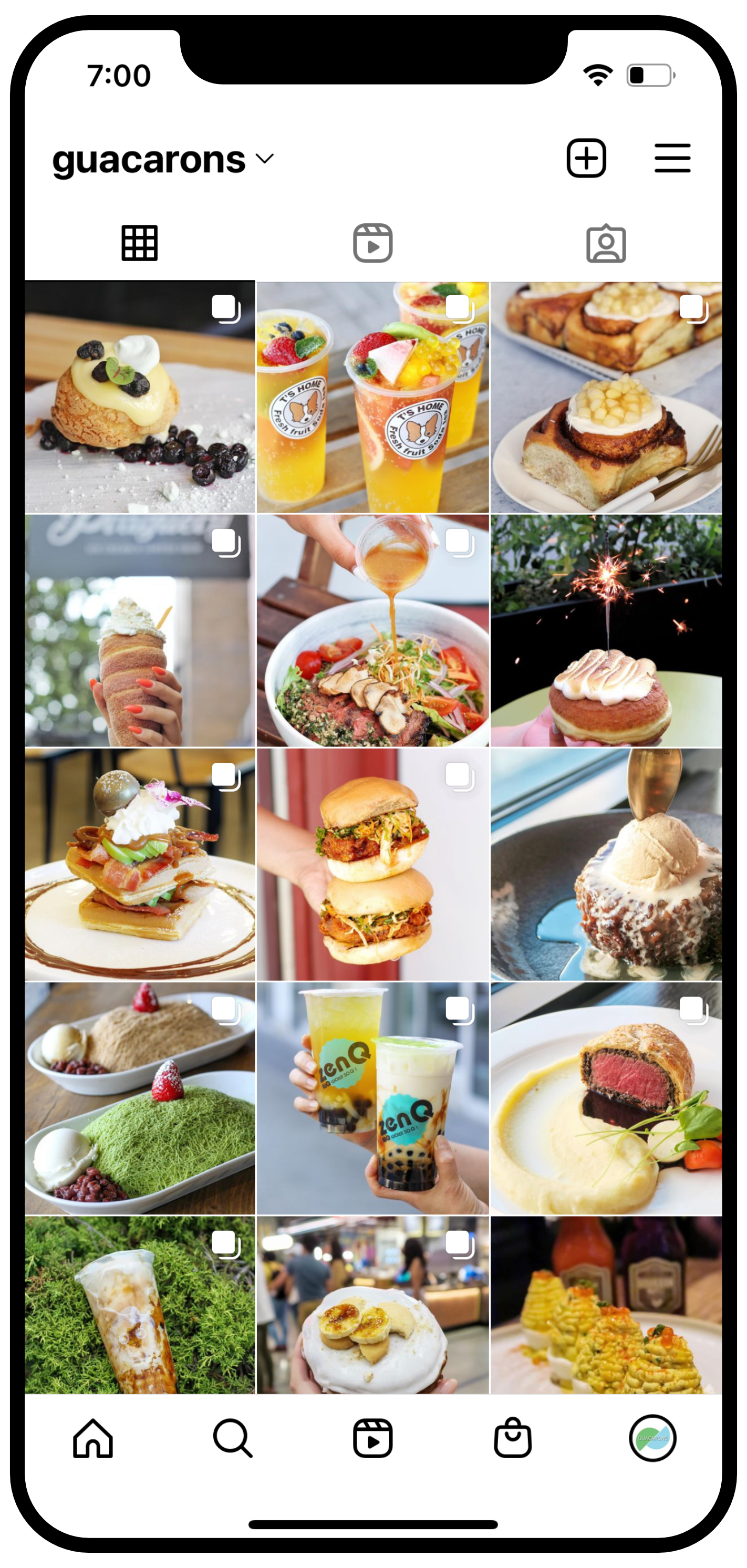Open the stacked chicken sandwiches post
This screenshot has width=747, height=1568.
click(372, 864)
